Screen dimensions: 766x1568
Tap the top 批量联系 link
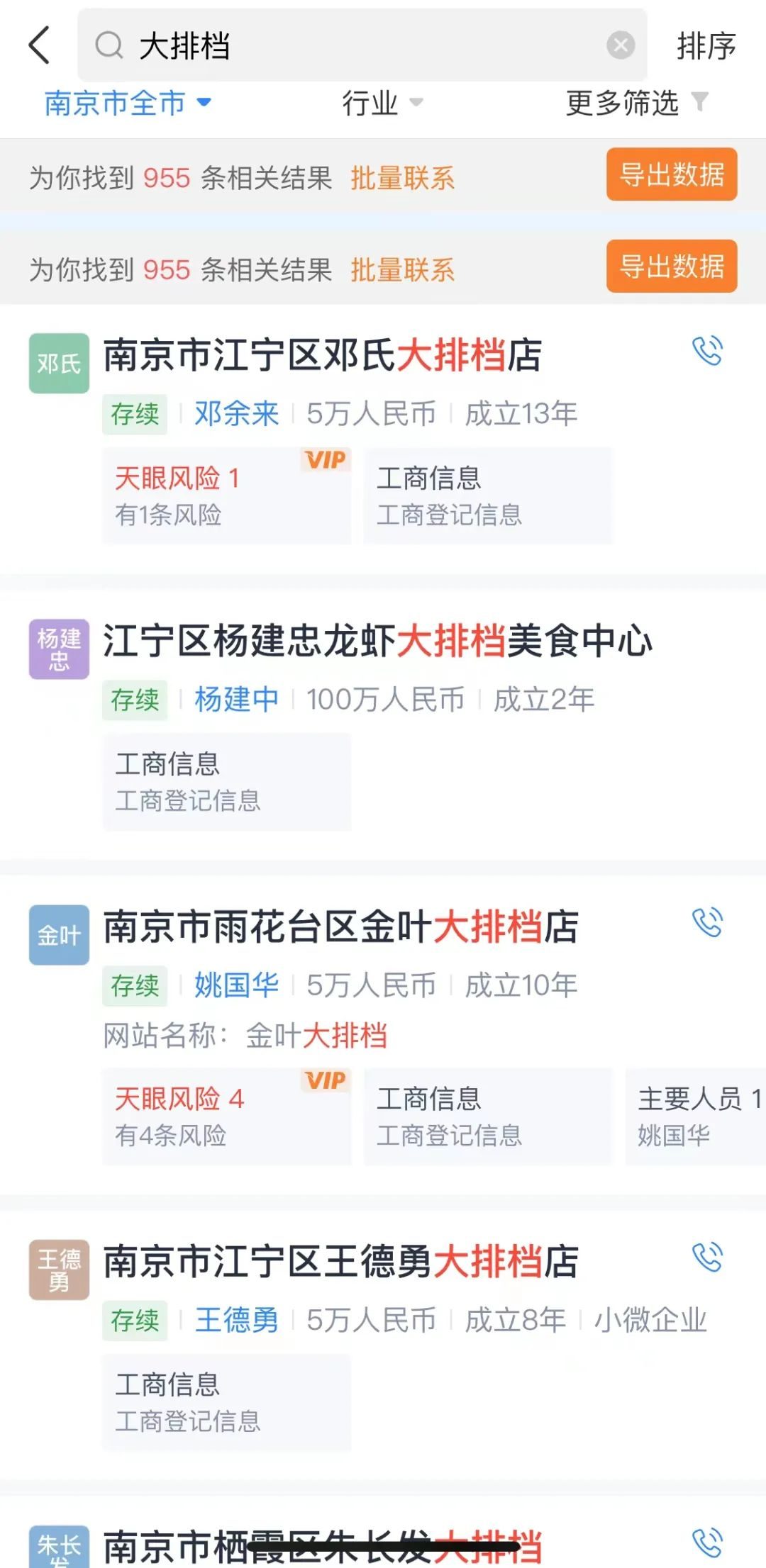[x=402, y=178]
